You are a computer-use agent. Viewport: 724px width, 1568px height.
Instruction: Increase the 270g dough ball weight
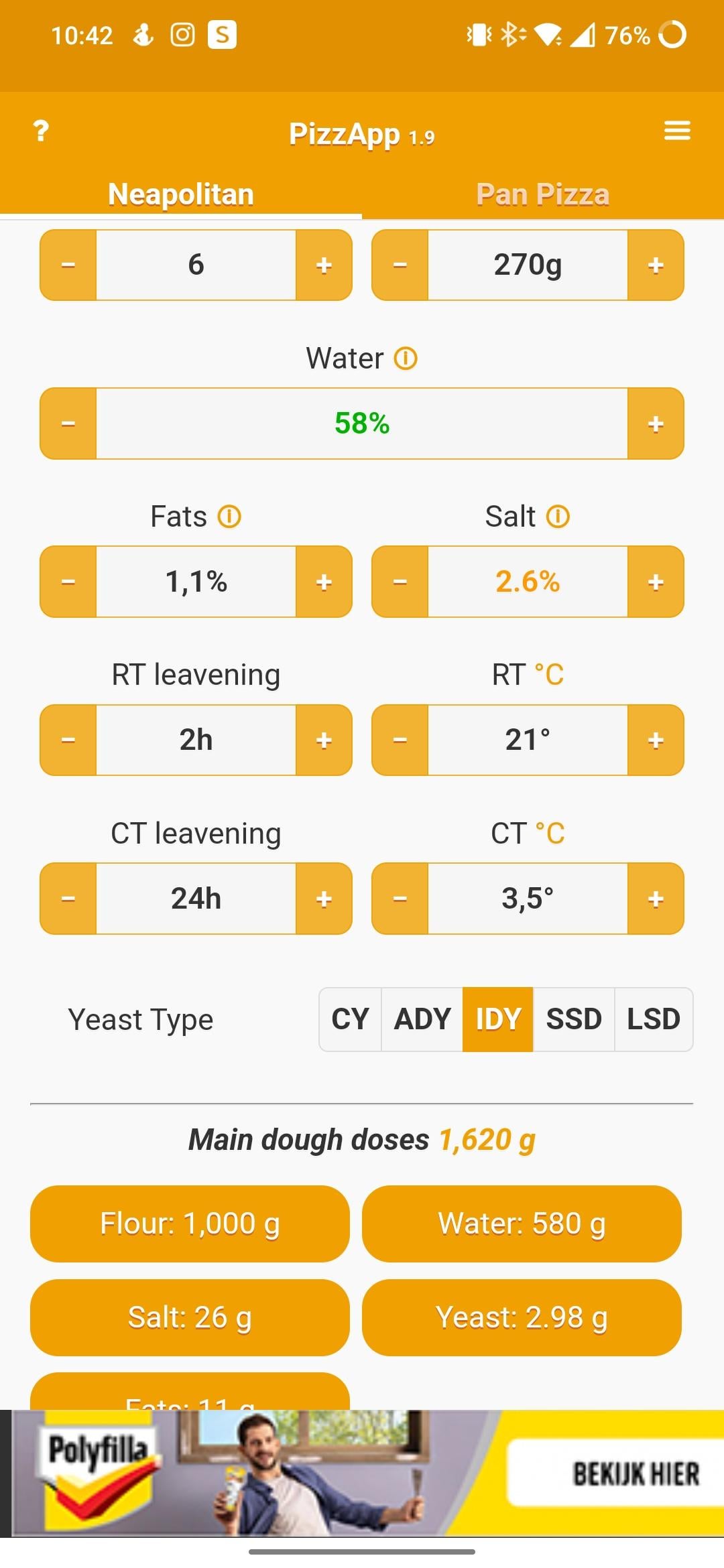pos(656,265)
